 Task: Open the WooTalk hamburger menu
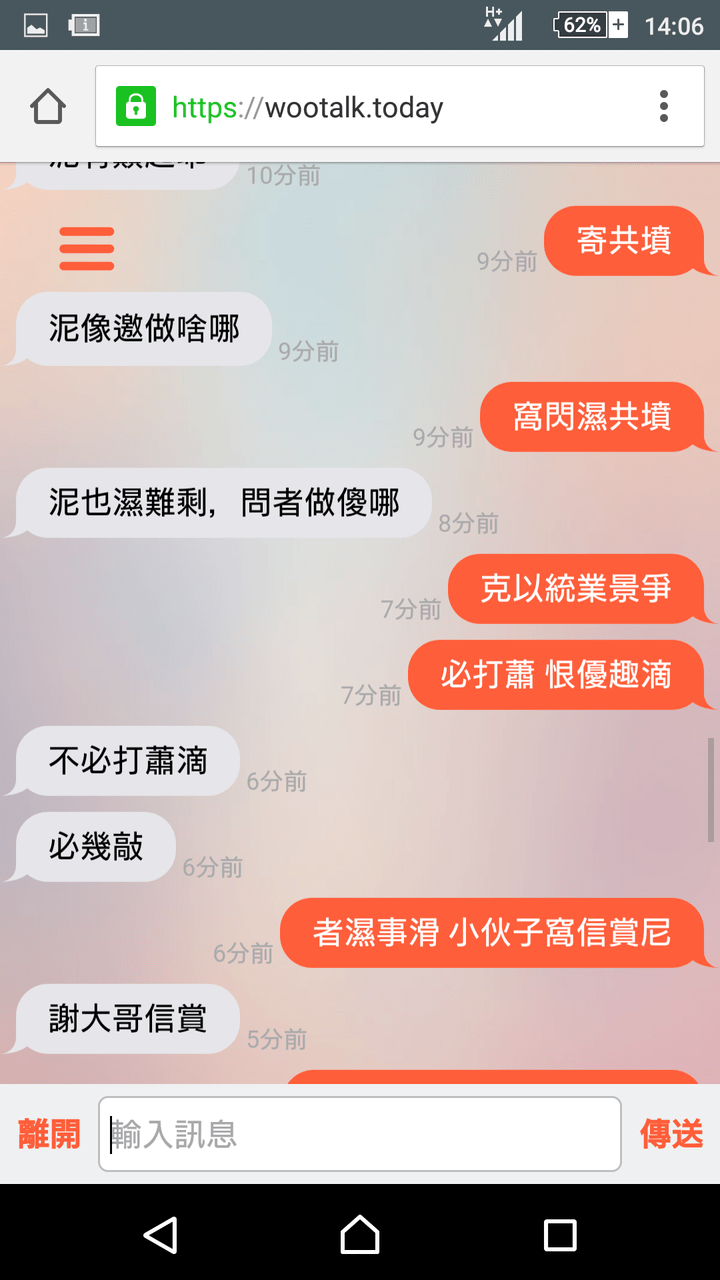click(x=88, y=247)
